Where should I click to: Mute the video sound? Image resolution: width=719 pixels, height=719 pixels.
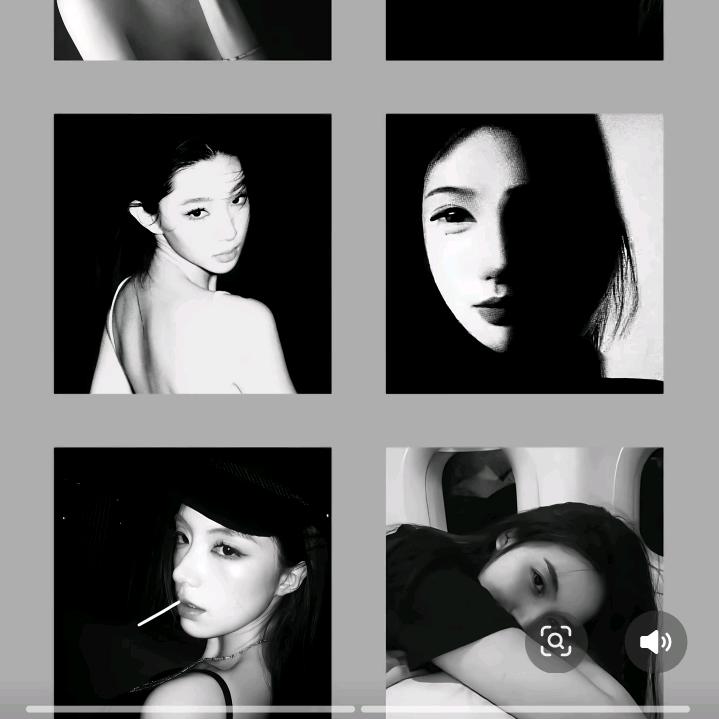click(656, 641)
